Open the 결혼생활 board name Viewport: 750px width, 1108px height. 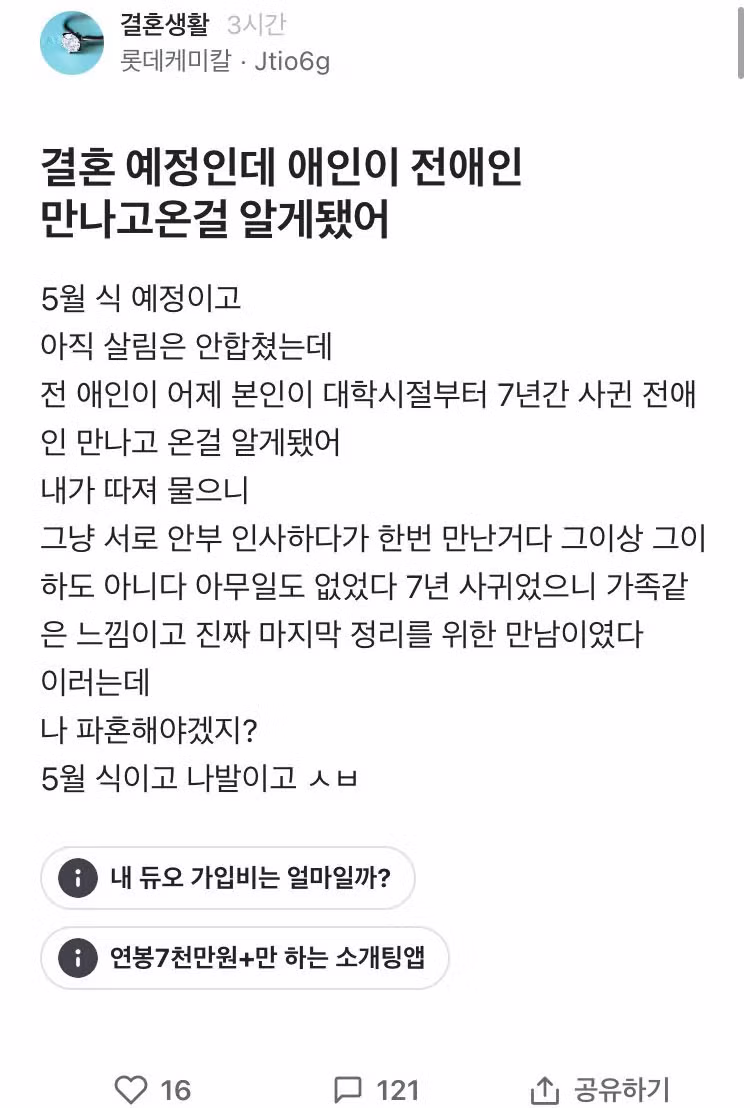pos(163,25)
